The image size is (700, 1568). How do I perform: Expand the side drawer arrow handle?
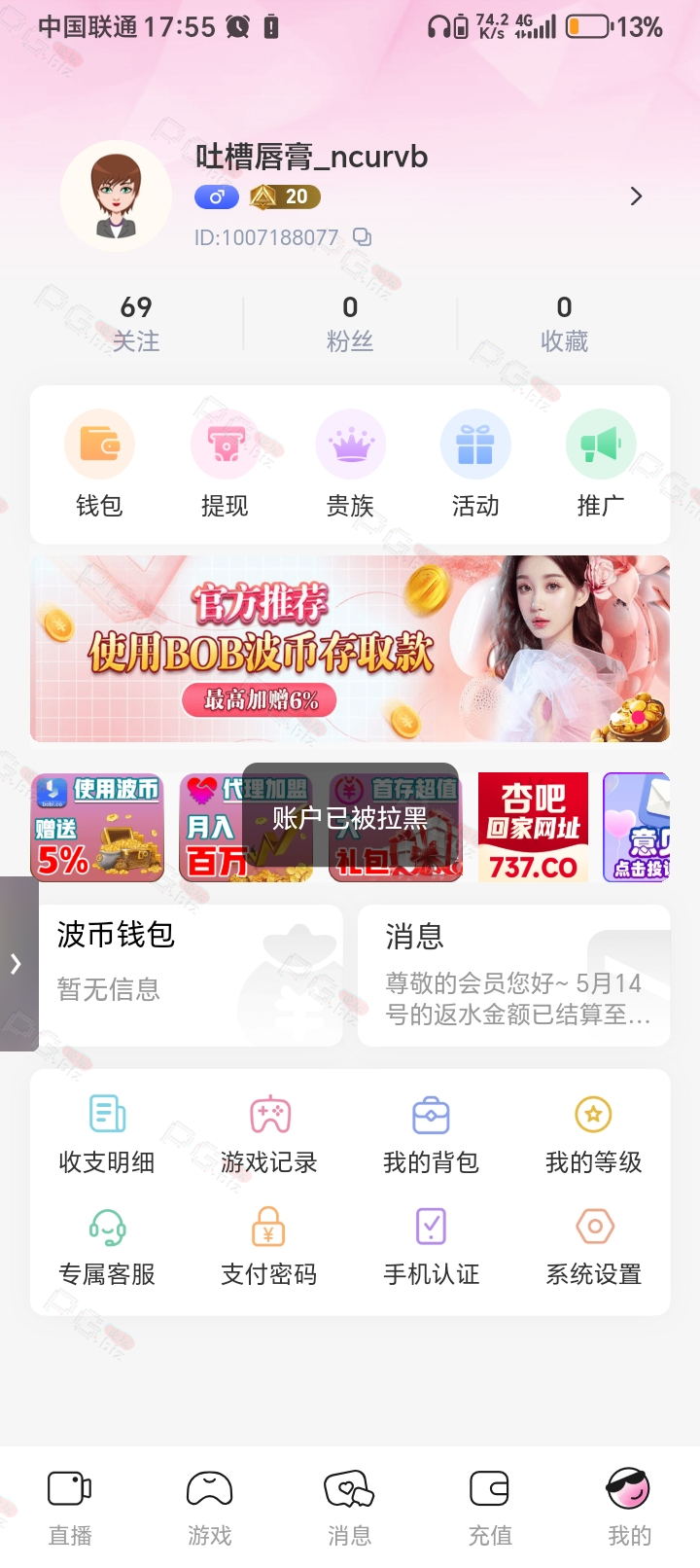[17, 964]
